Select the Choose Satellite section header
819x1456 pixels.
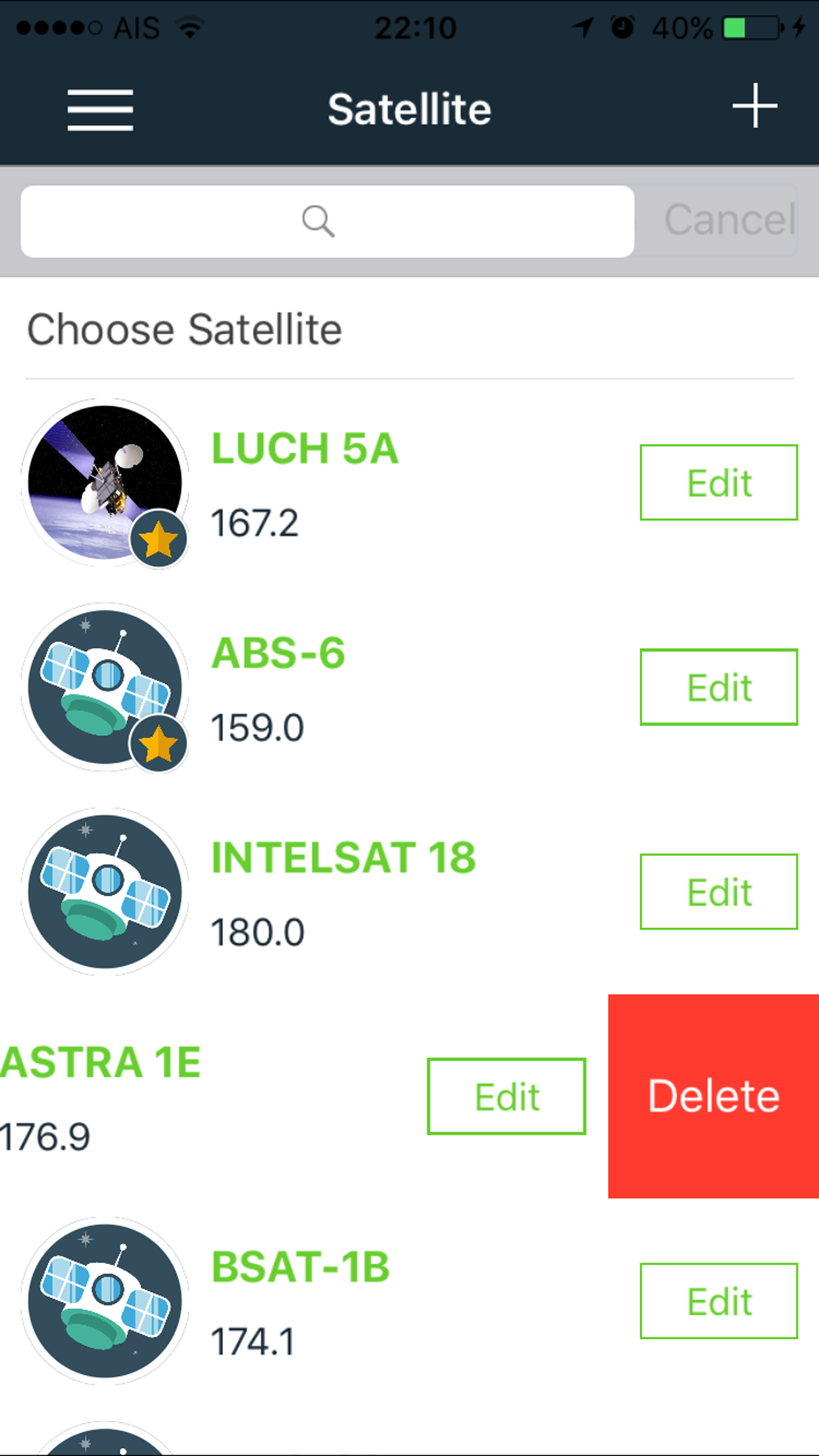[x=185, y=328]
